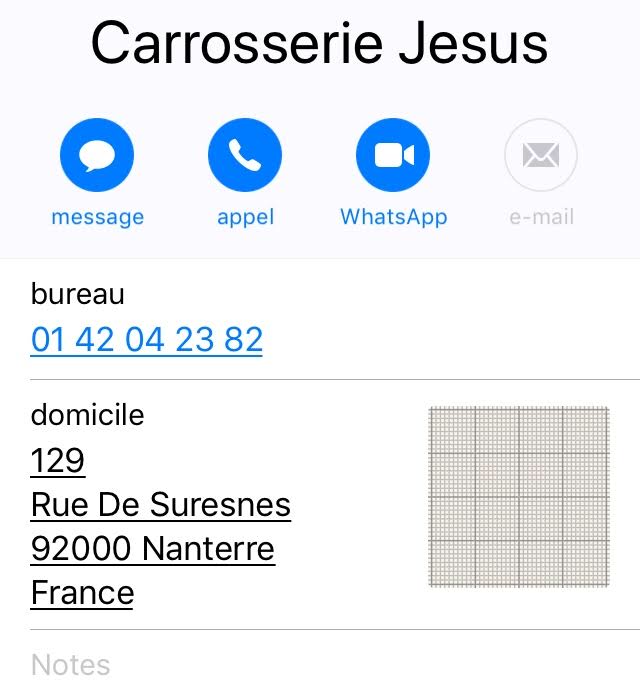Open the map thumbnail for the address
Screen dimensions: 640x698
coord(519,497)
